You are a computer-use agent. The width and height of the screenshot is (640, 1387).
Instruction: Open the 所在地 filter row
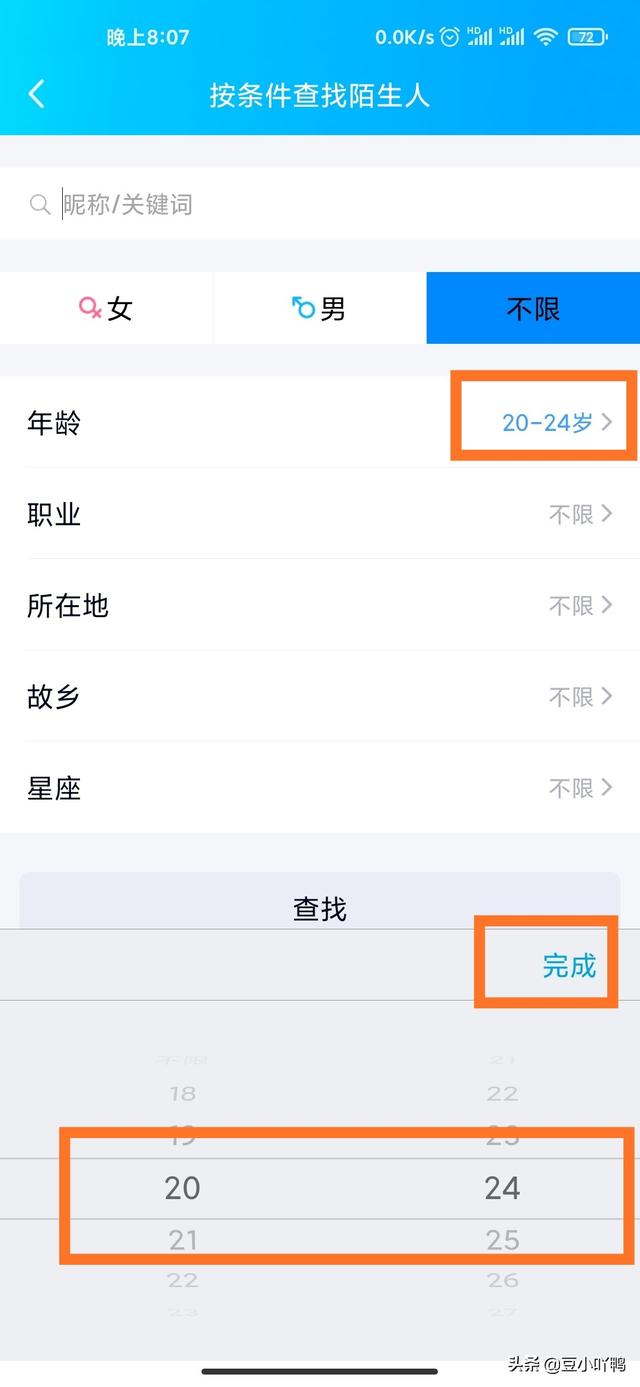pyautogui.click(x=320, y=605)
